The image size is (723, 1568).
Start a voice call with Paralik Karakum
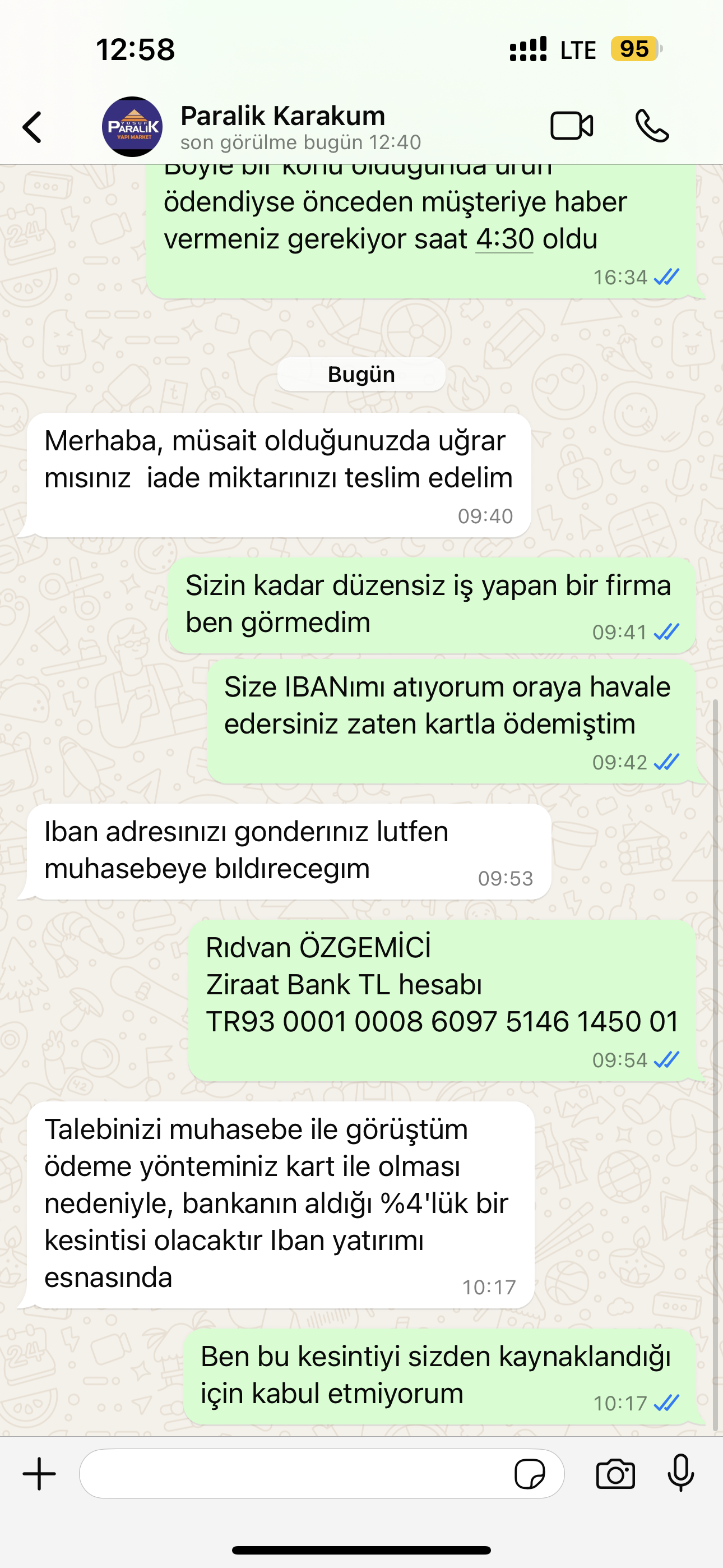[x=652, y=126]
